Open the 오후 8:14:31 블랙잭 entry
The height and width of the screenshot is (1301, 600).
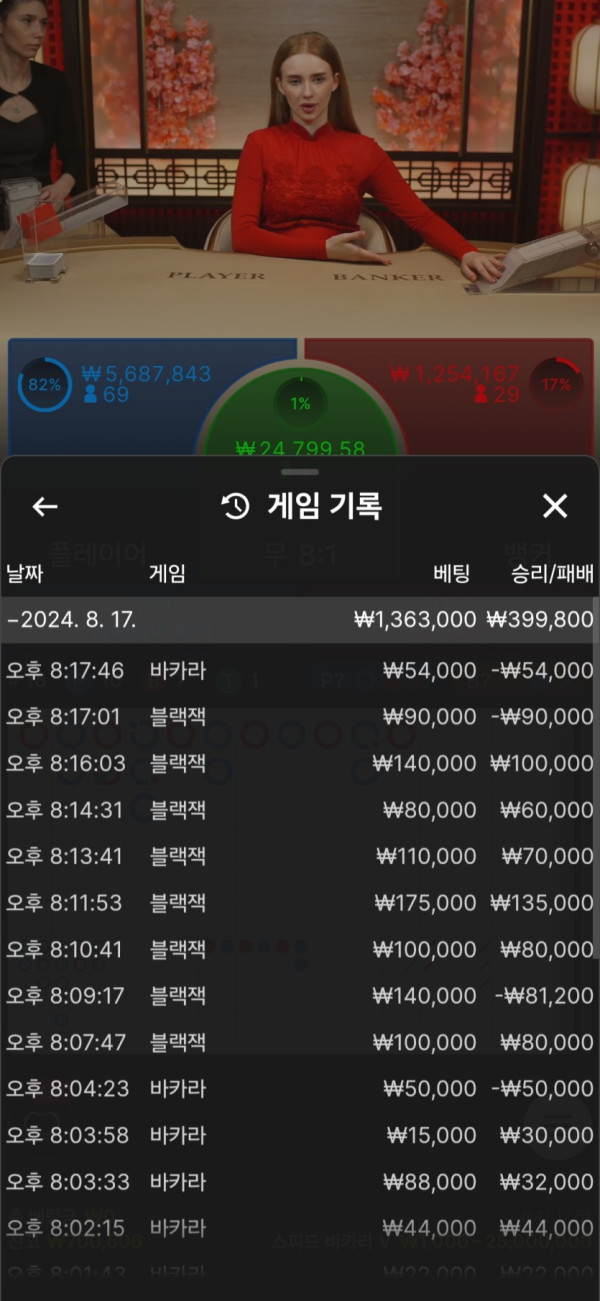300,809
